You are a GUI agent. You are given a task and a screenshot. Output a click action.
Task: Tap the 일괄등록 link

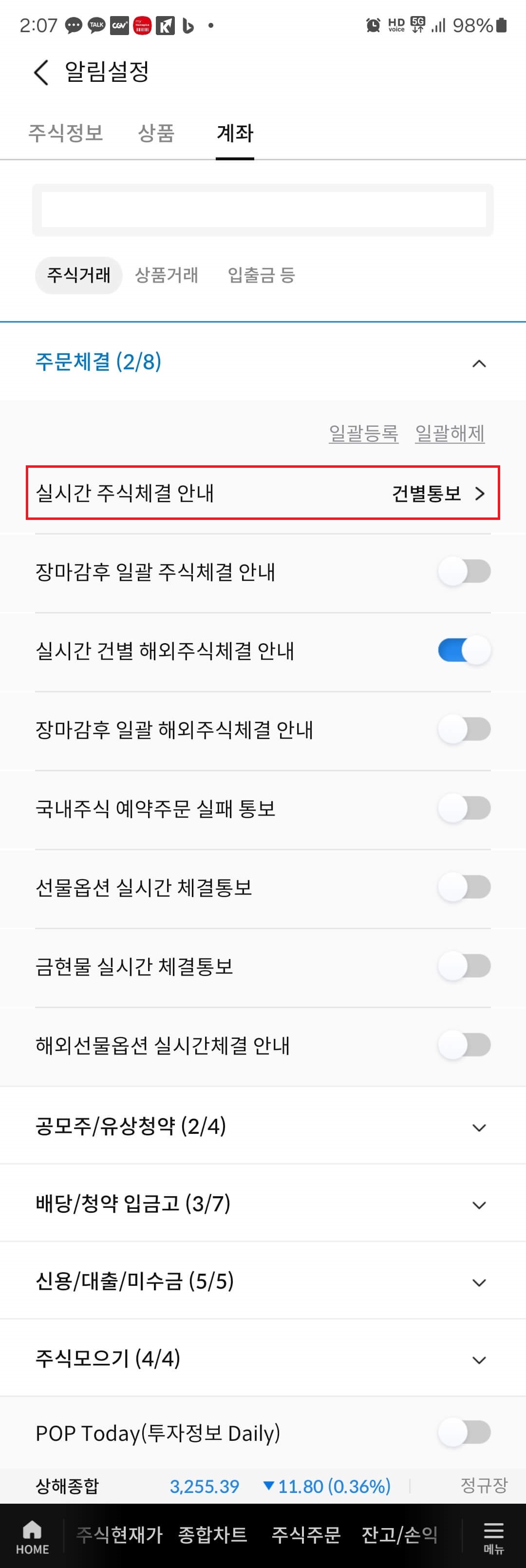[362, 433]
